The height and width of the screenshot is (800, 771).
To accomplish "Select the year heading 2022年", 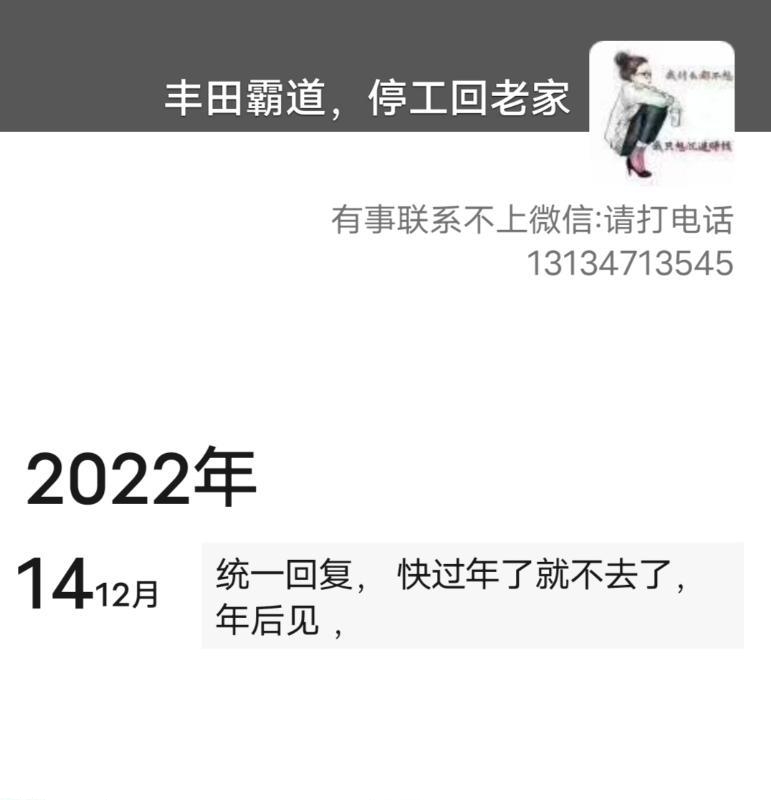I will (139, 478).
